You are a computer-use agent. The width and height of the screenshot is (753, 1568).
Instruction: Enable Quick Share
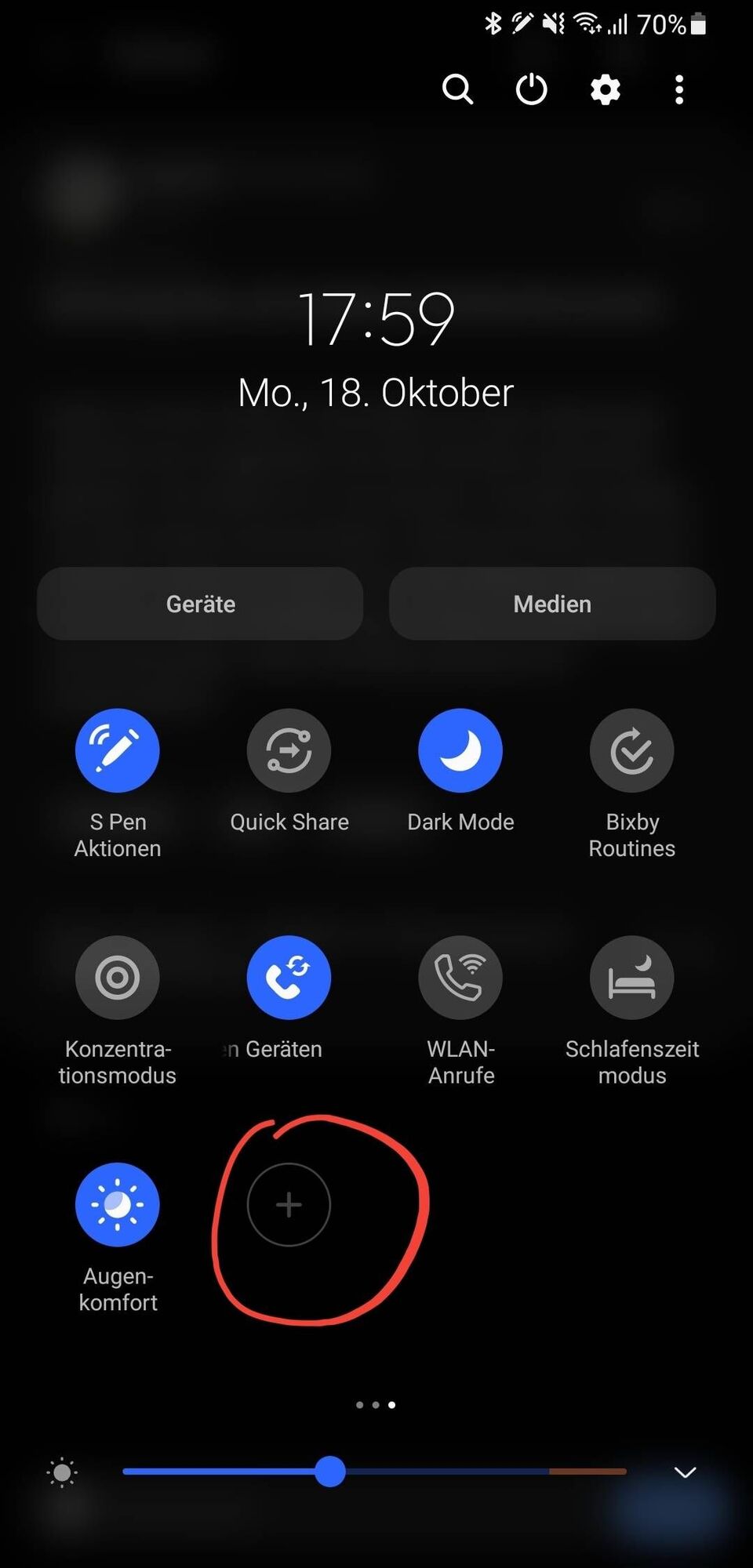(x=289, y=750)
